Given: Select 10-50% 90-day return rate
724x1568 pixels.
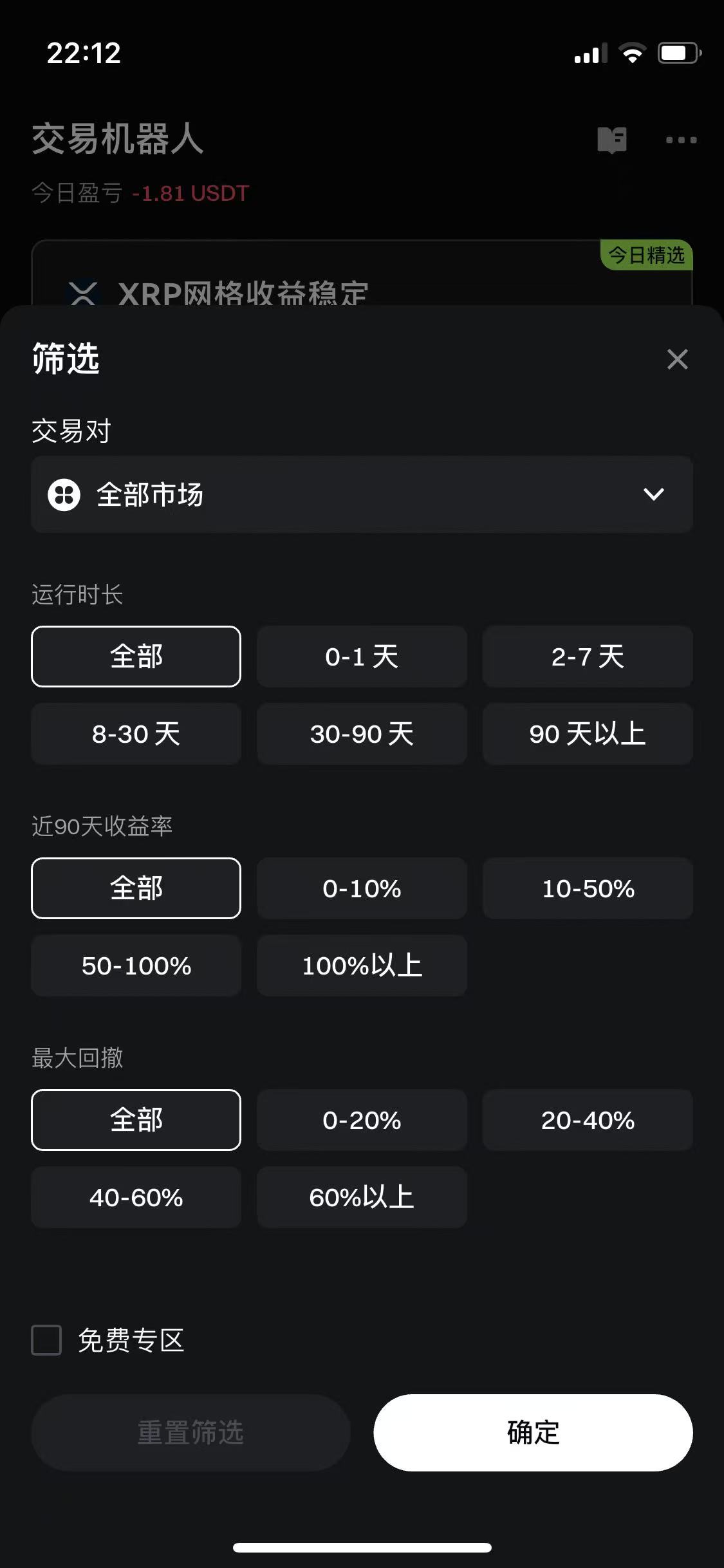Looking at the screenshot, I should pos(588,888).
